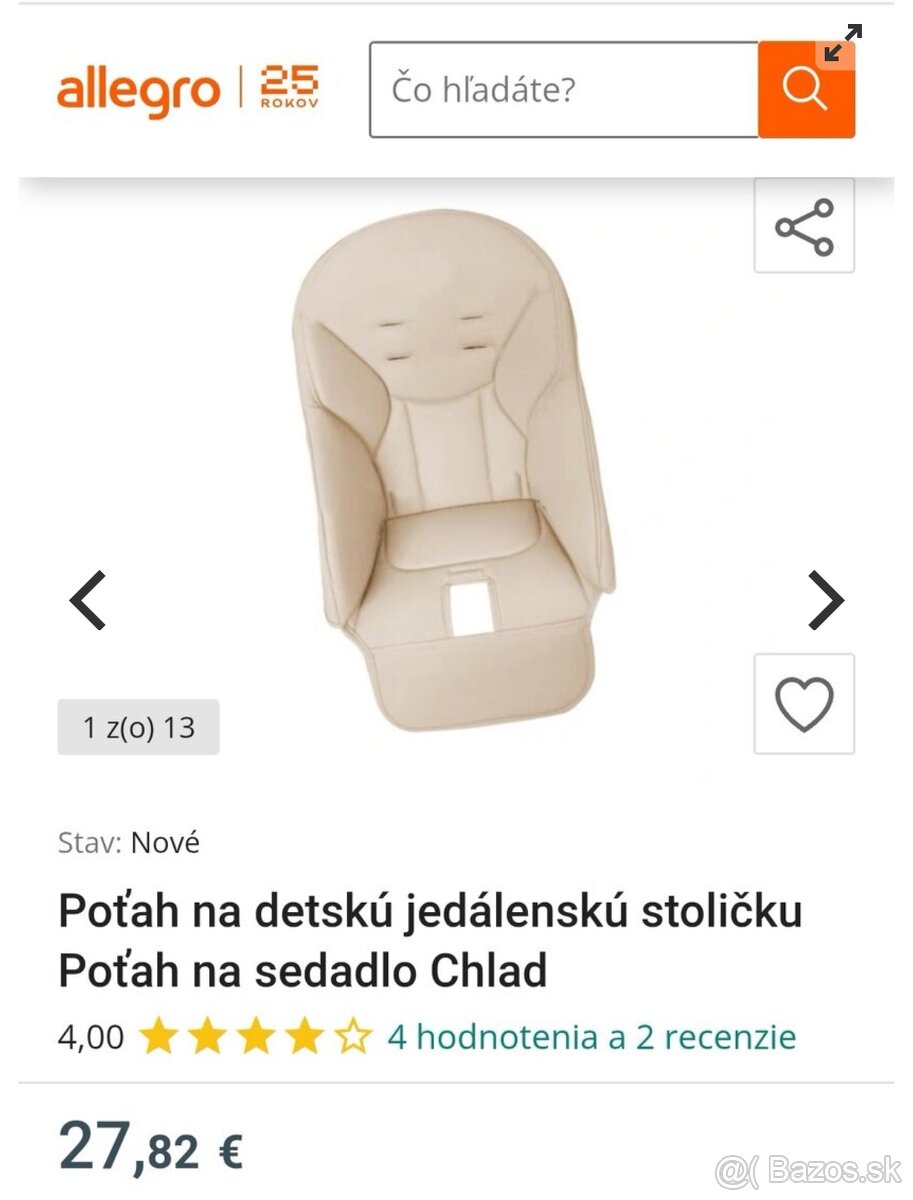913x1200 pixels.
Task: Click inside the Čo hľadáte? search field
Action: click(560, 88)
